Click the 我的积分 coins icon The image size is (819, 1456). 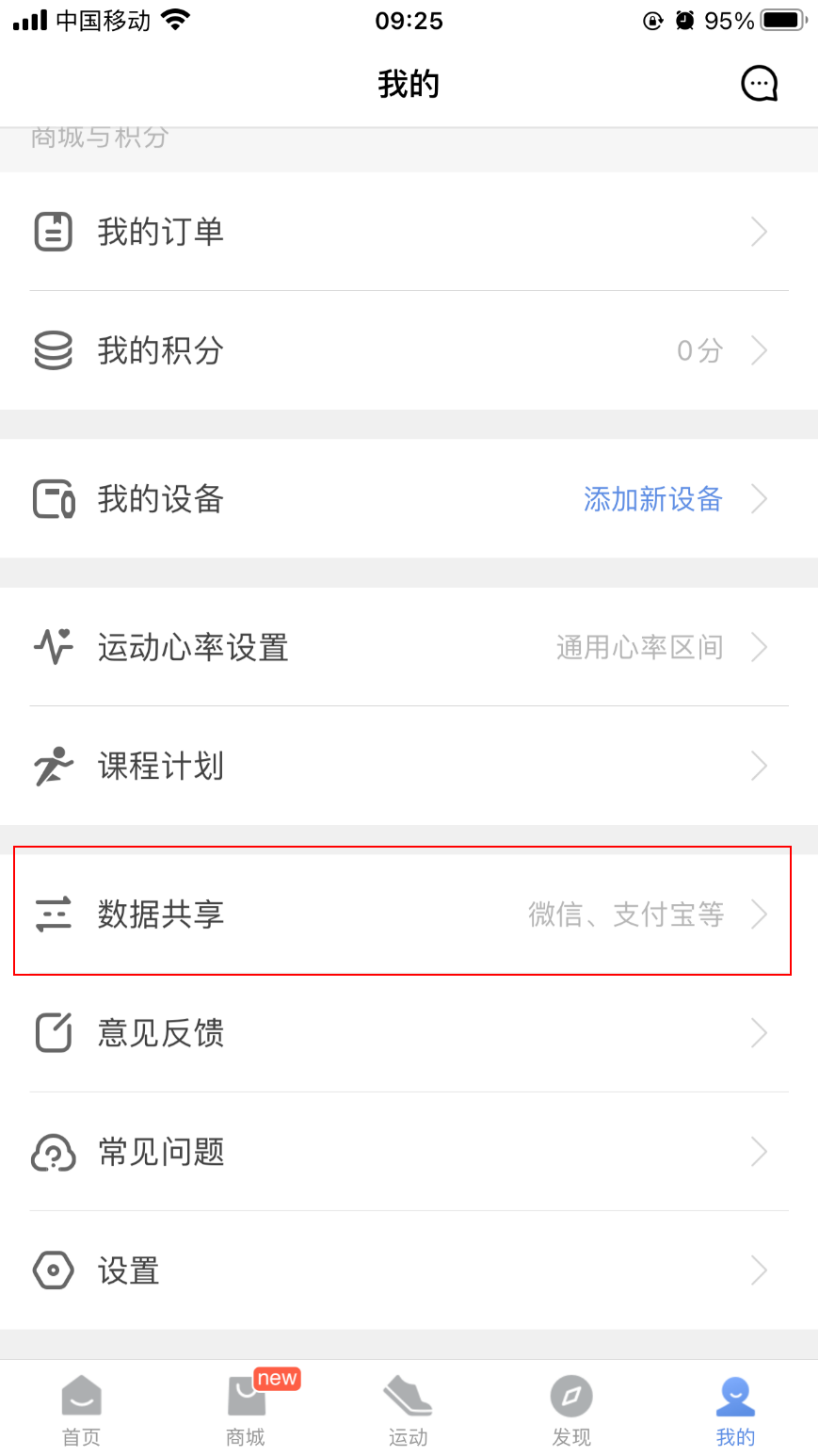[x=54, y=349]
